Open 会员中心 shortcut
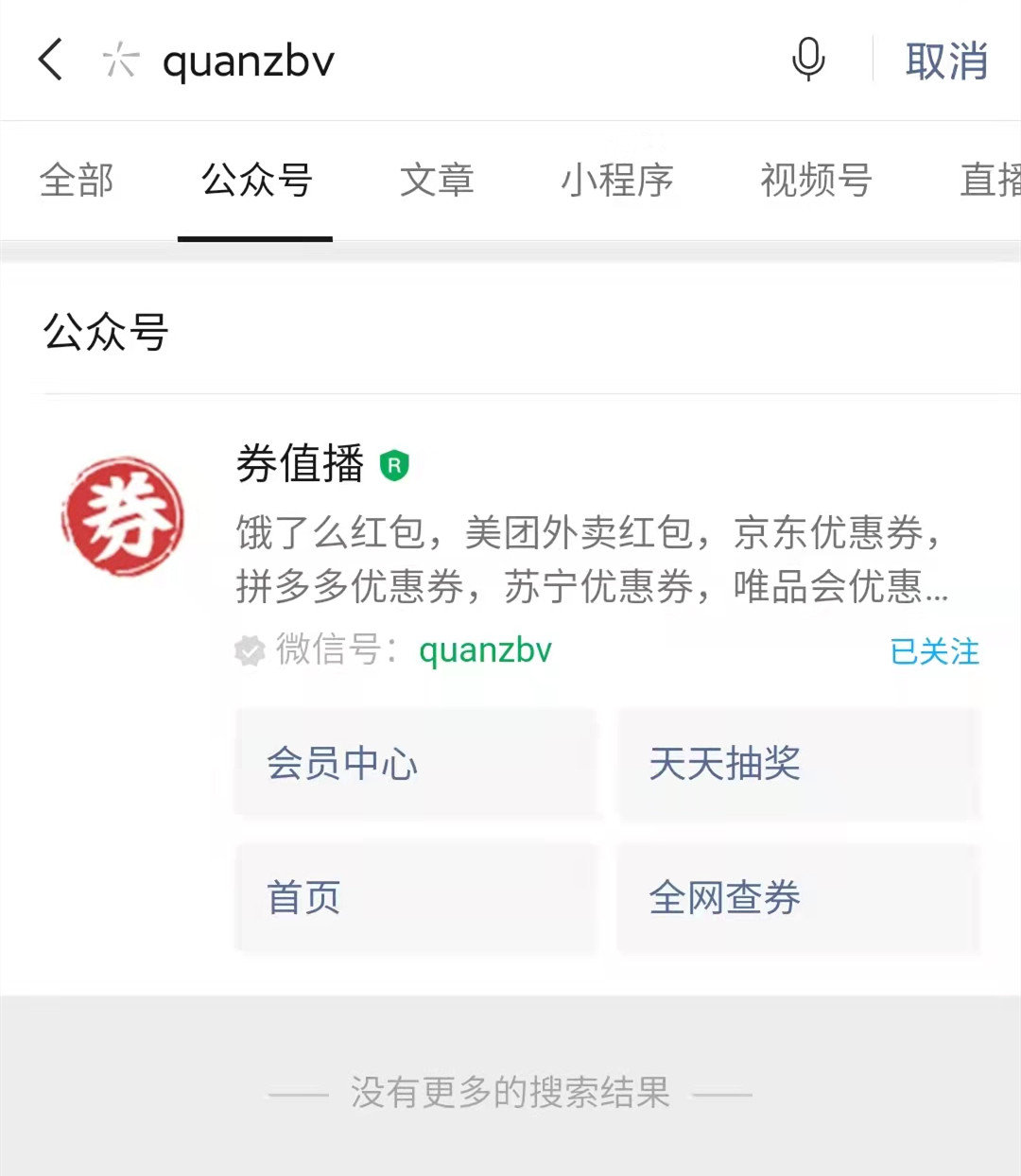1021x1176 pixels. pos(415,764)
